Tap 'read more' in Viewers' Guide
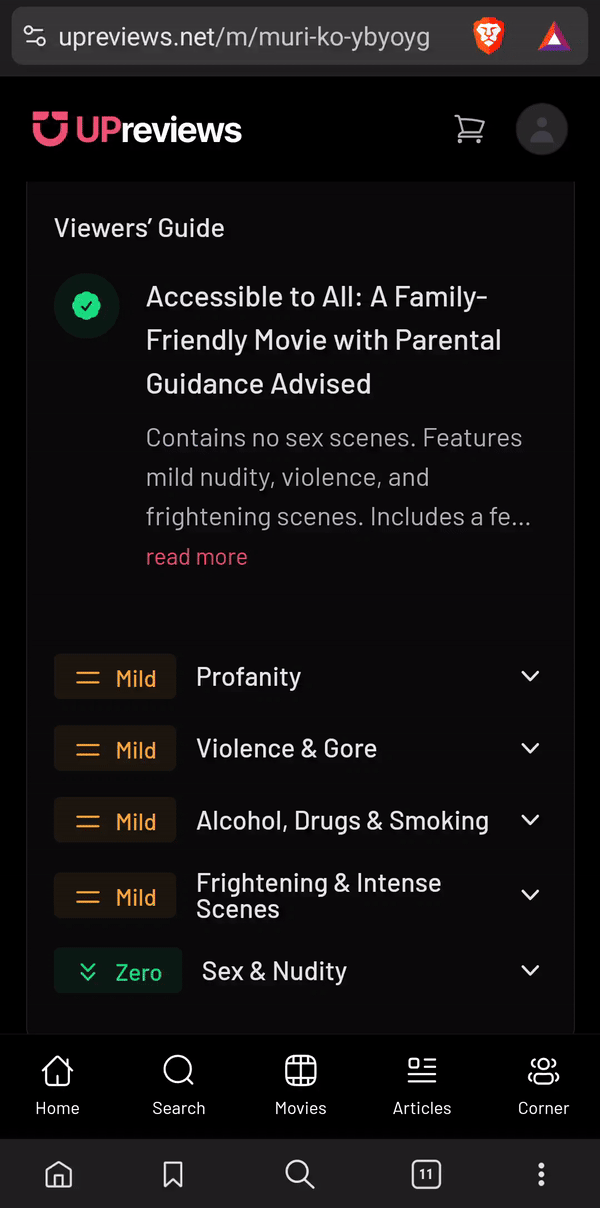The height and width of the screenshot is (1208, 600). pos(196,557)
